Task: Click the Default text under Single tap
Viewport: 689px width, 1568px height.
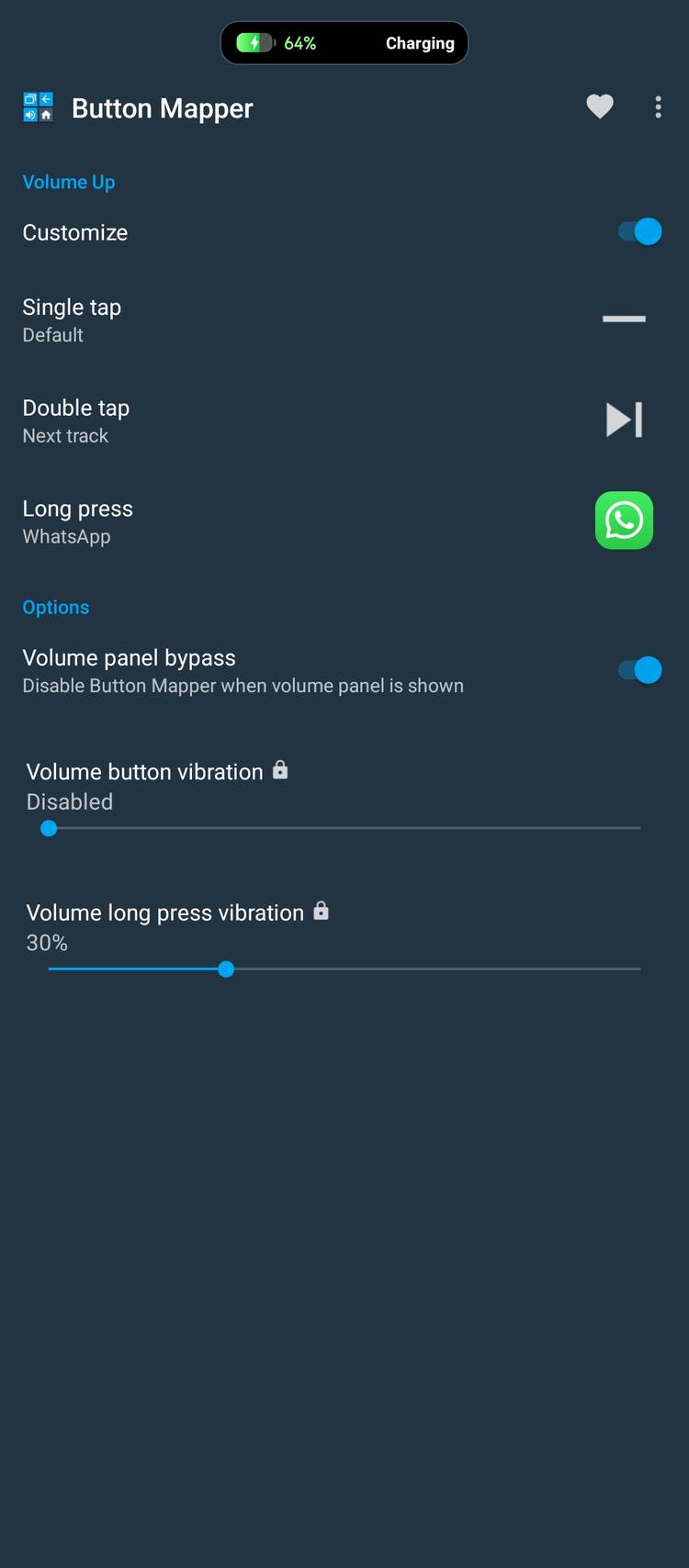Action: click(x=52, y=335)
